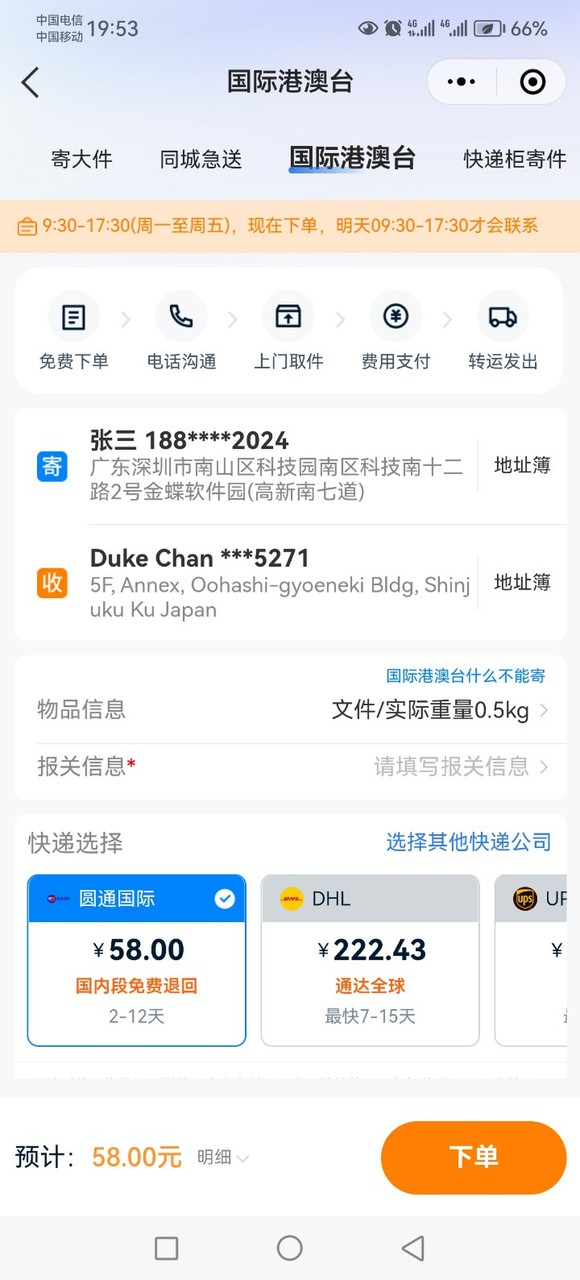Expand the 明细 price details

(x=223, y=1157)
